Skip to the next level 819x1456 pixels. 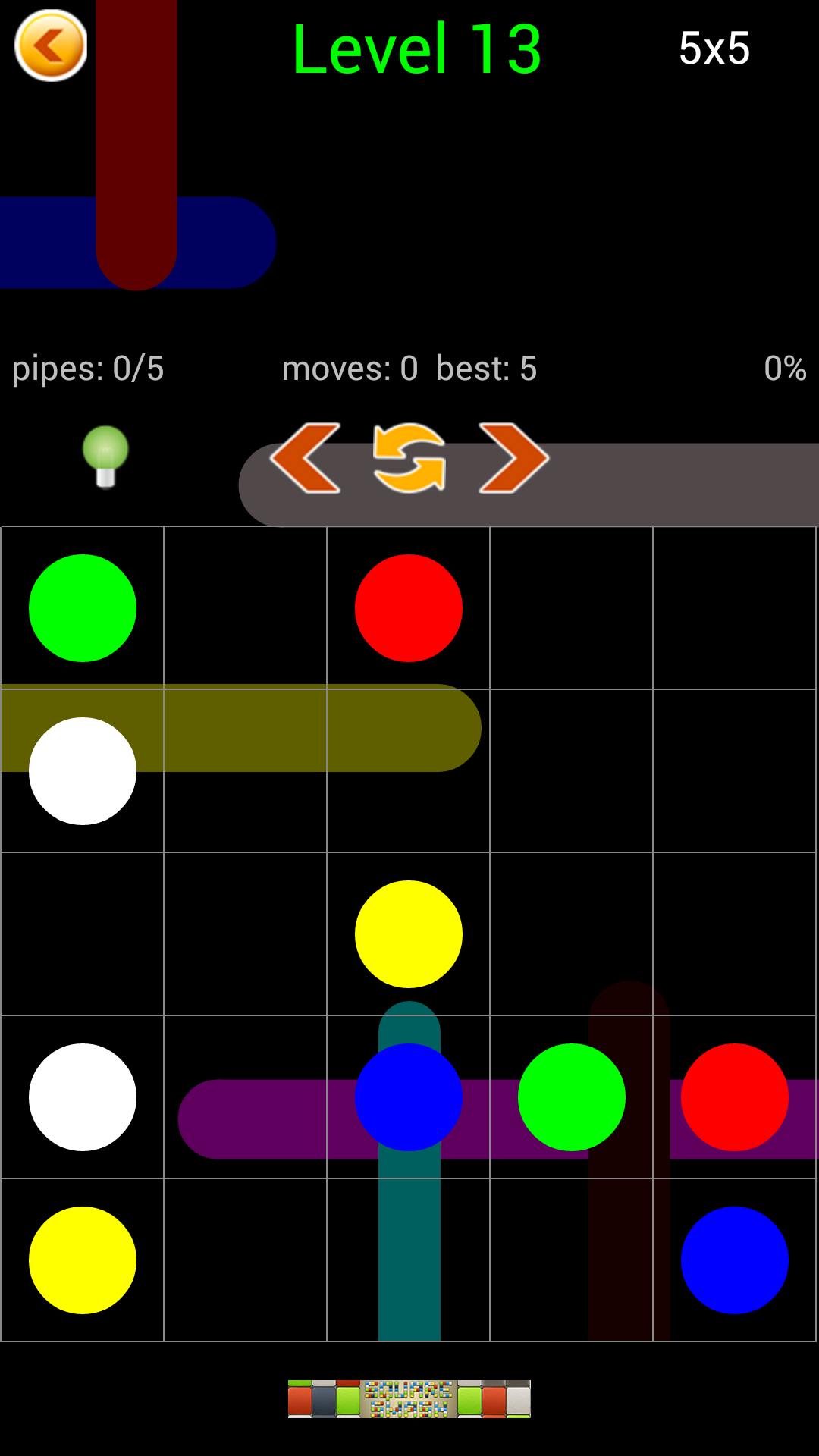(513, 458)
